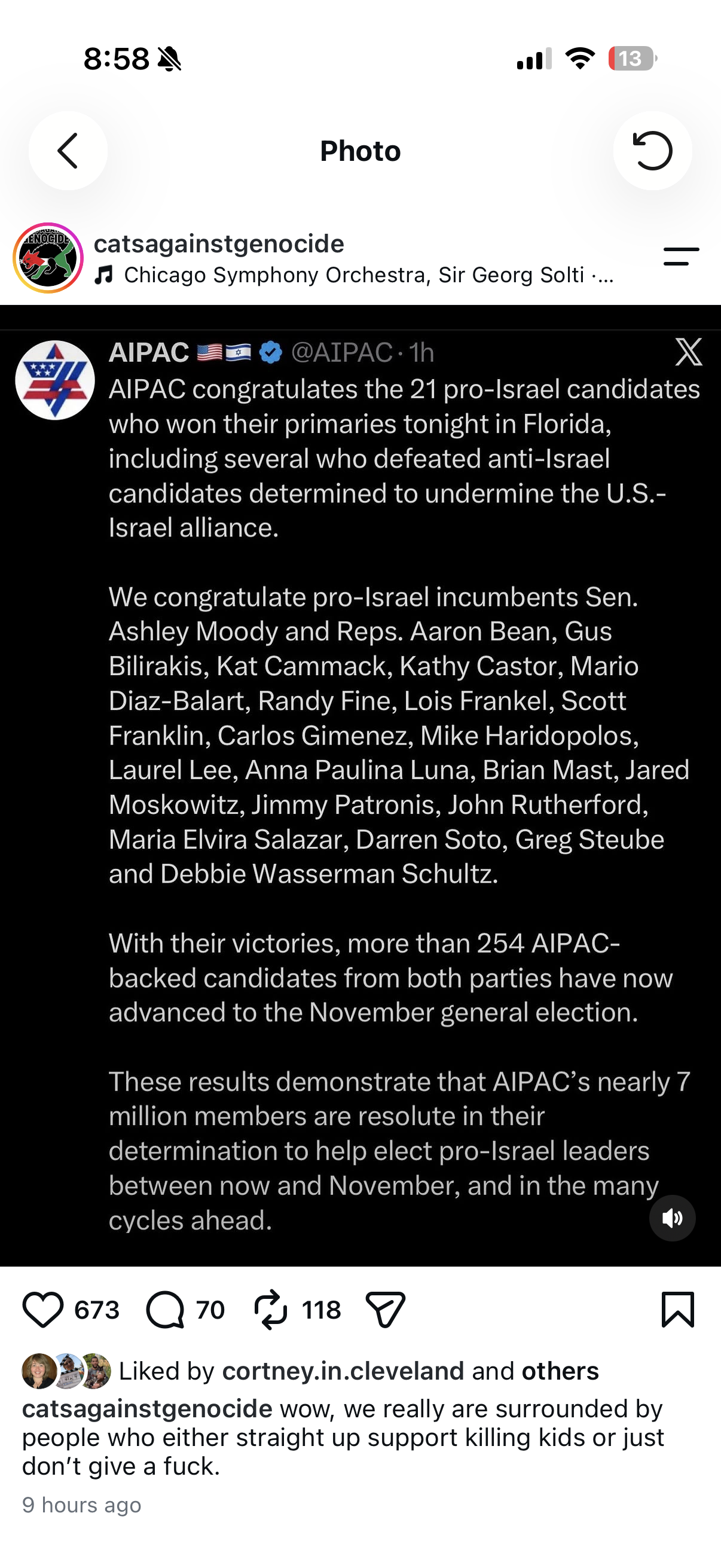The image size is (721, 1568).
Task: Go back using the top-left arrow
Action: [68, 150]
